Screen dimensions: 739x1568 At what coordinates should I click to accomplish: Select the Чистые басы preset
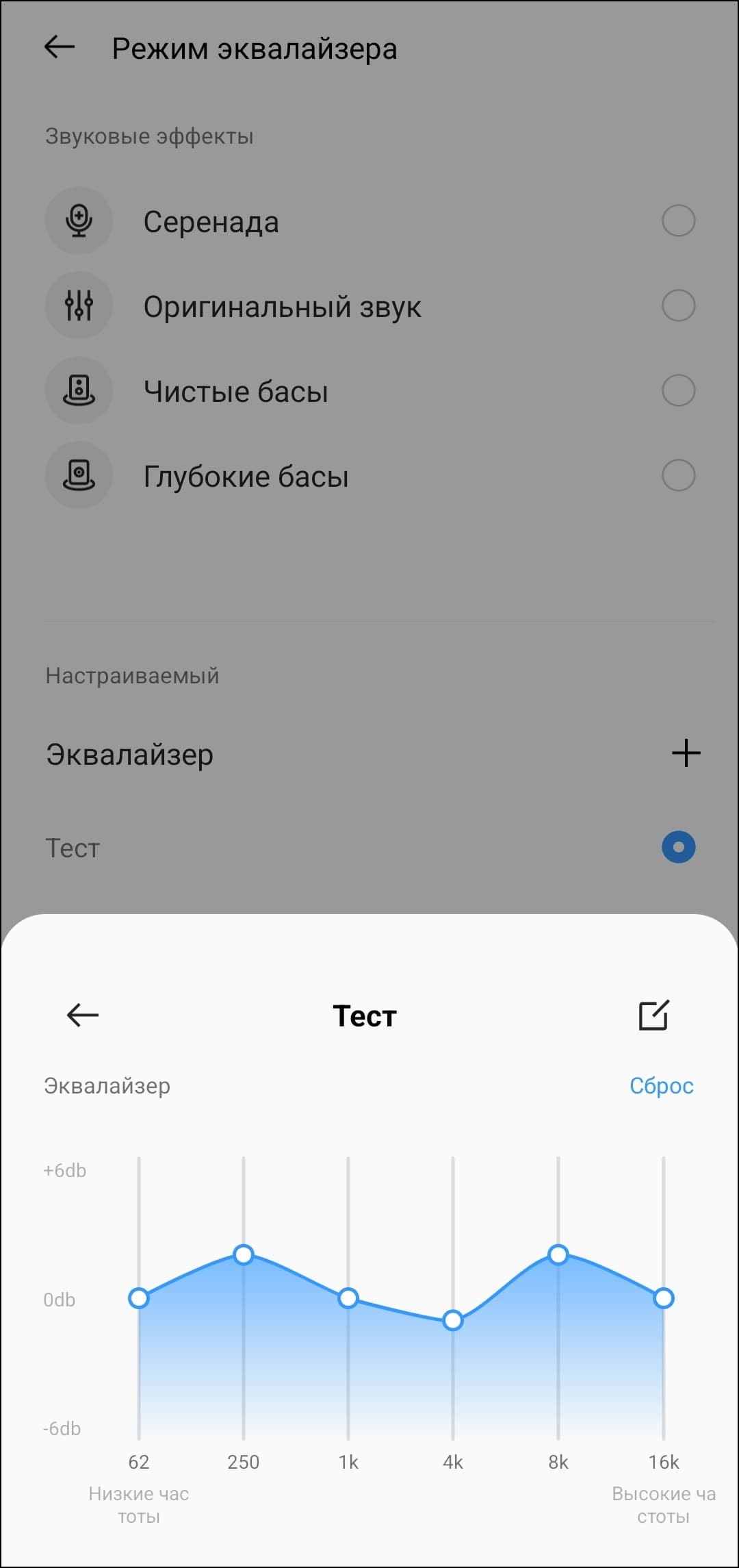pyautogui.click(x=678, y=391)
